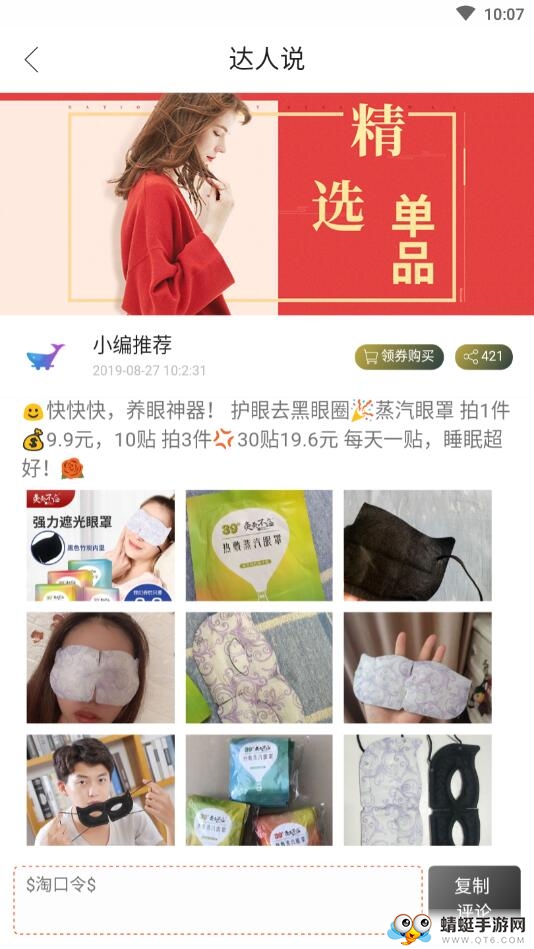View the green 热敷蒸汽眼罩 package photo

259,545
